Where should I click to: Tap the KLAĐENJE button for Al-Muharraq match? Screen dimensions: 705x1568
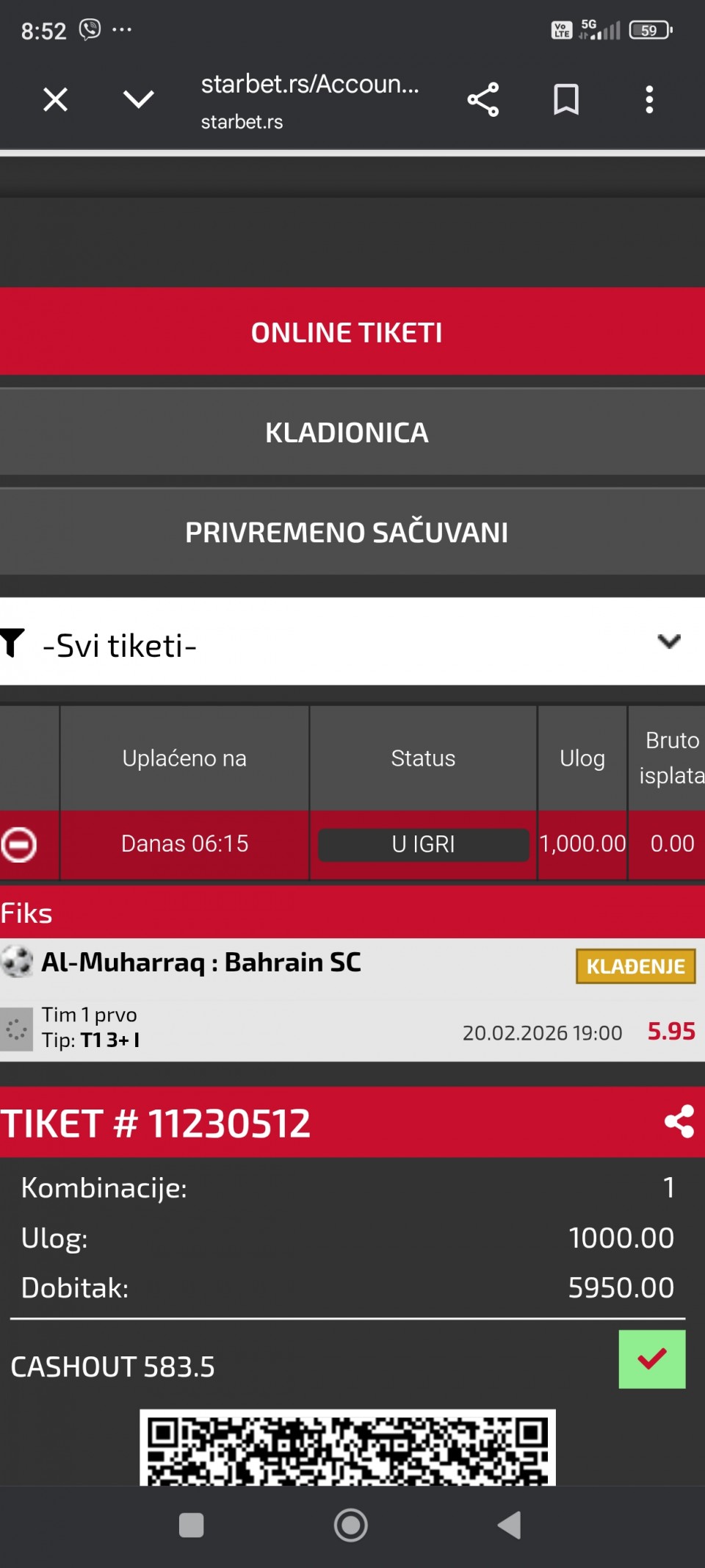pyautogui.click(x=635, y=966)
